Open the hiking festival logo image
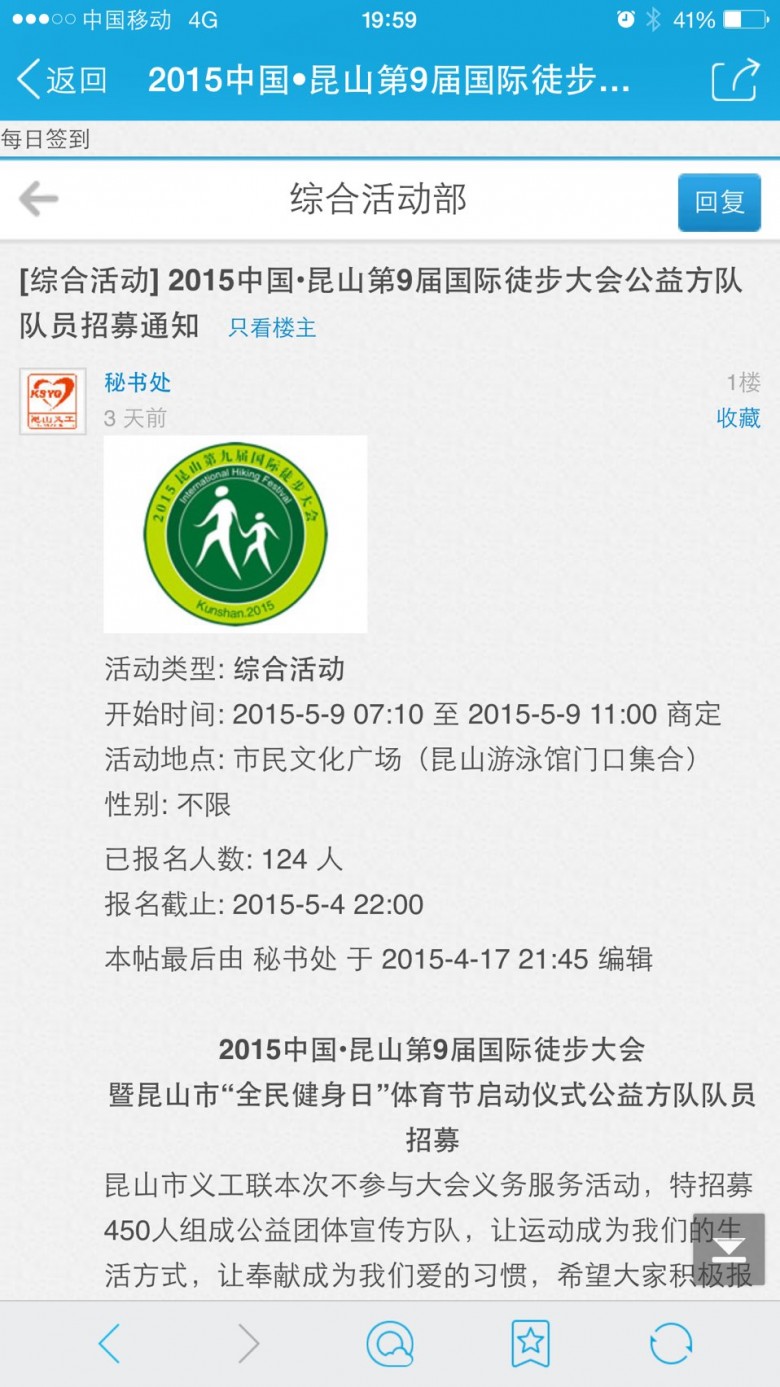This screenshot has width=780, height=1387. click(235, 534)
